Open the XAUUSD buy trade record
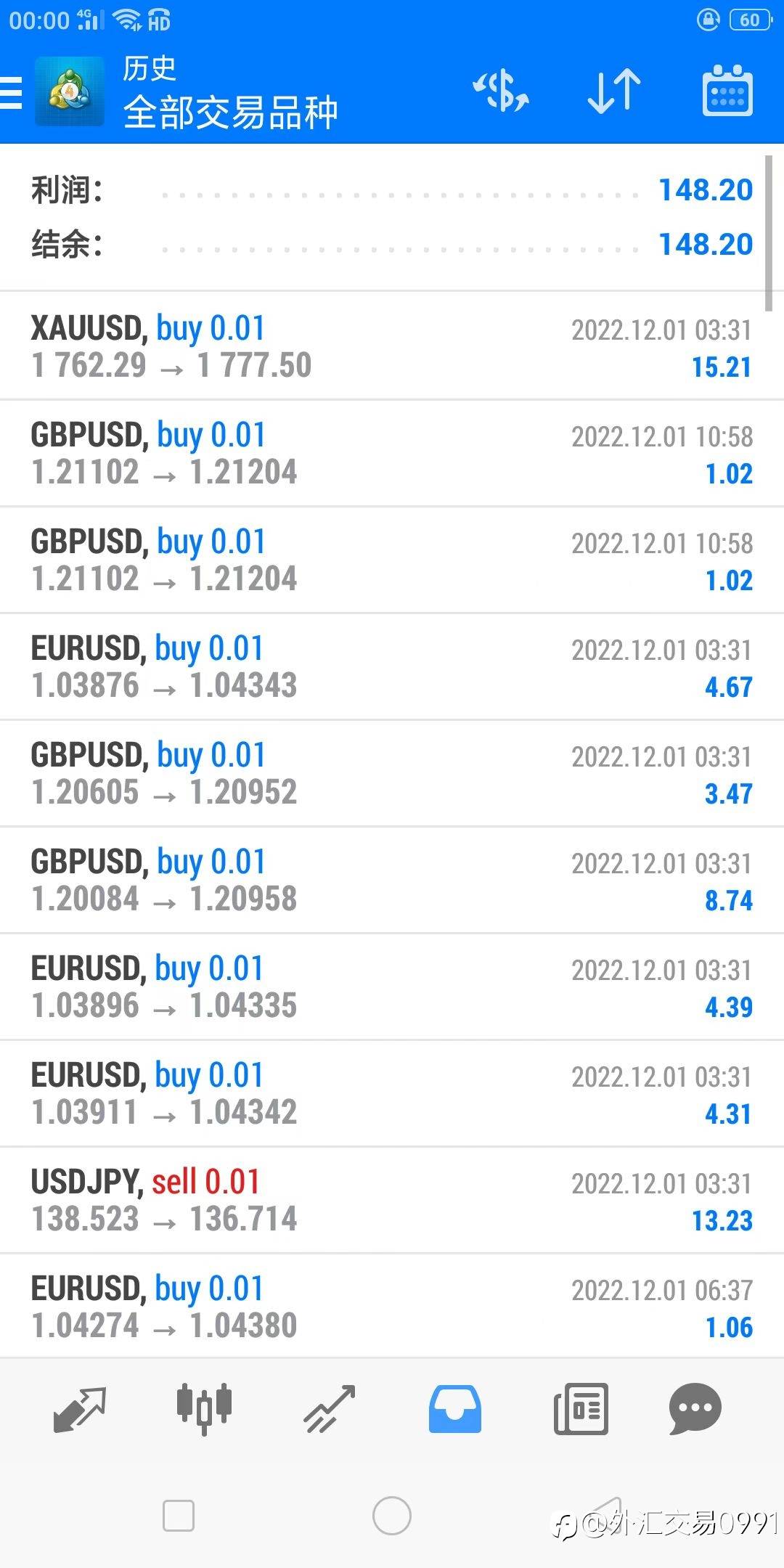The height and width of the screenshot is (1568, 784). (392, 346)
